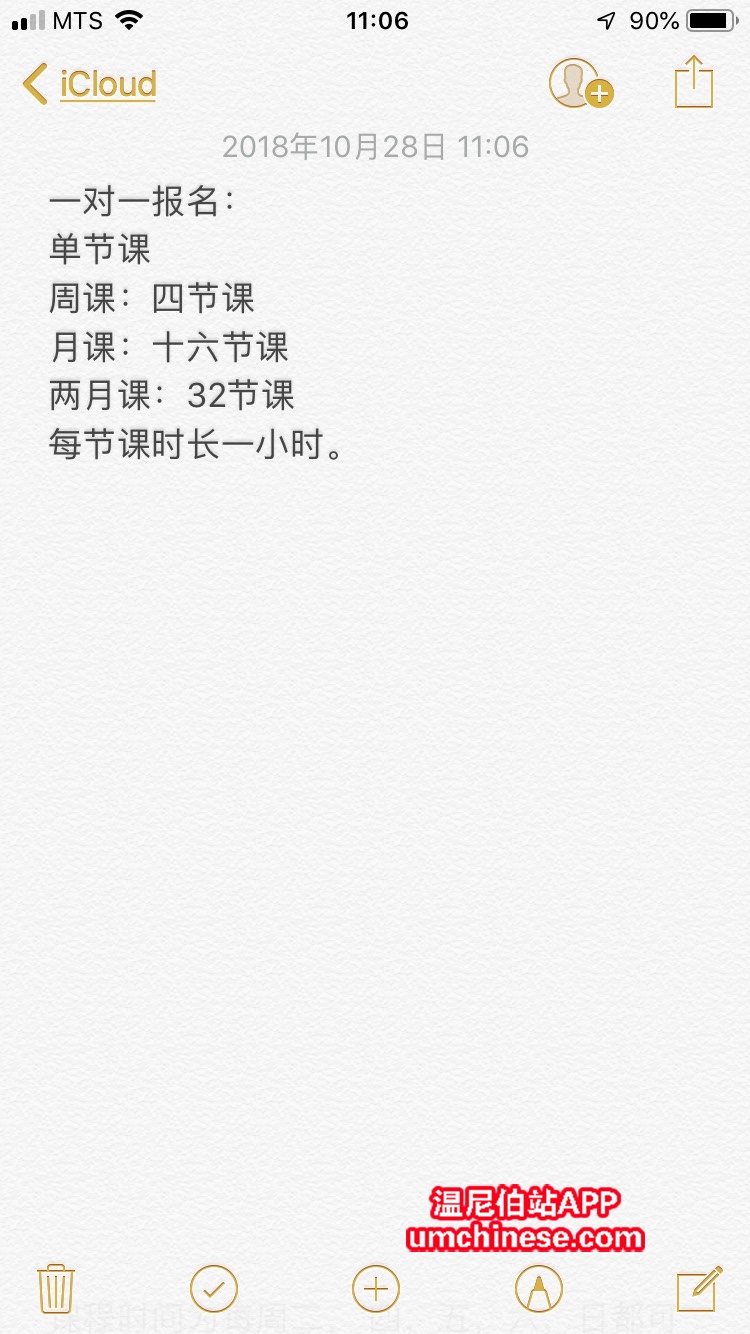Go back to the iCloud notes list

coord(89,84)
